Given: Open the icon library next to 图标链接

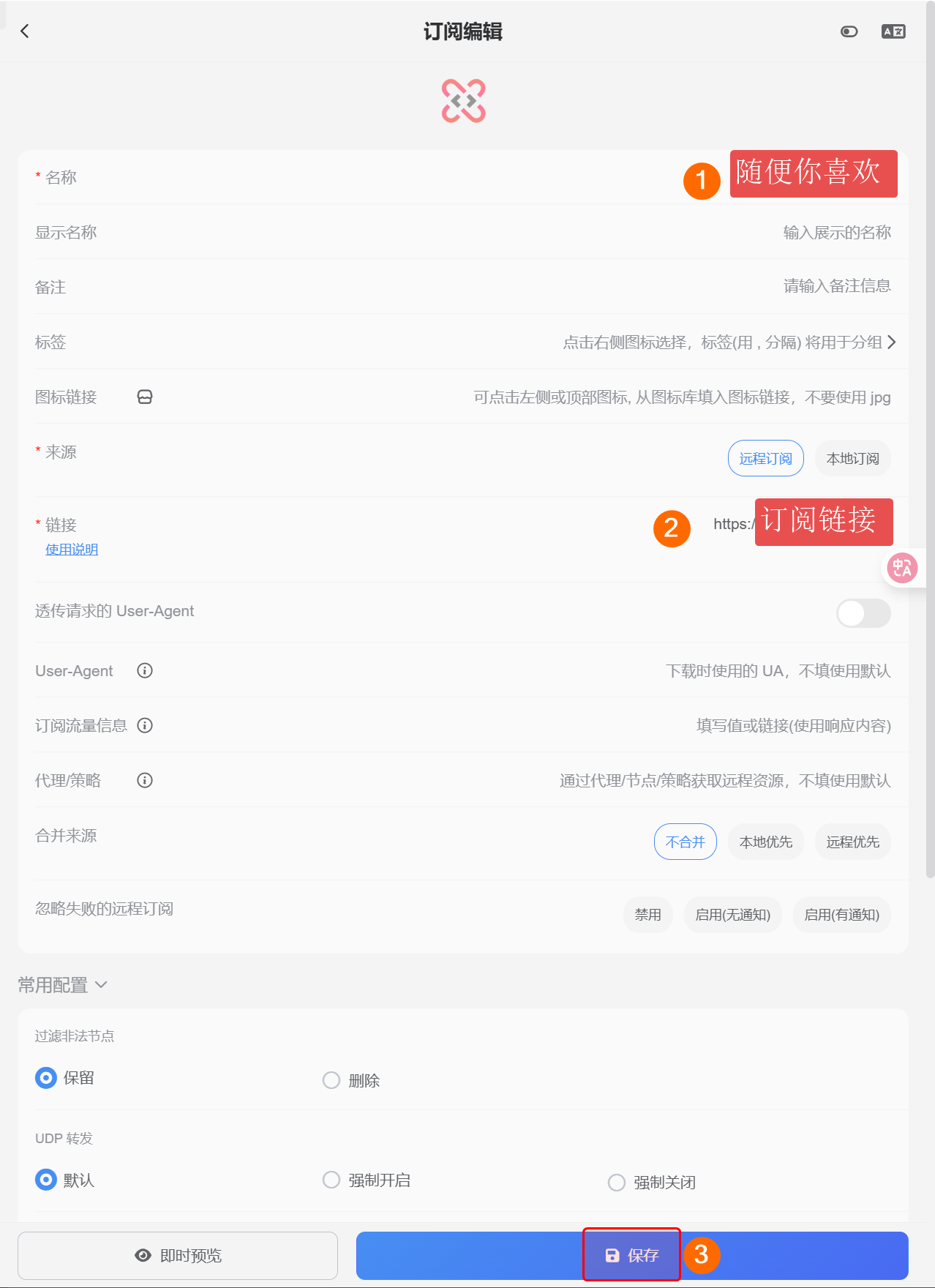Looking at the screenshot, I should point(145,397).
